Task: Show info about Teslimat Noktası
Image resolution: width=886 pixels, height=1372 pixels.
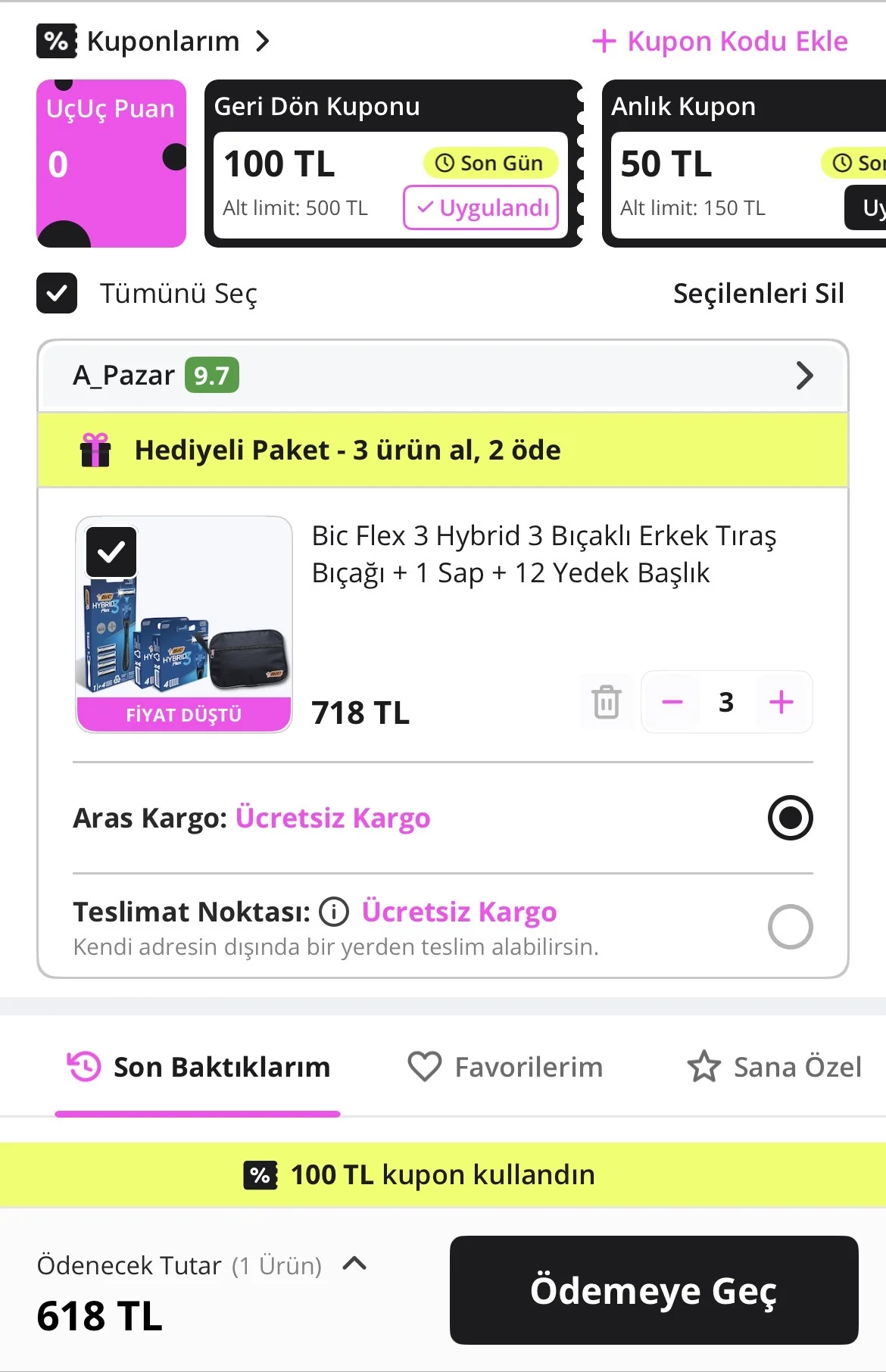Action: pyautogui.click(x=334, y=912)
